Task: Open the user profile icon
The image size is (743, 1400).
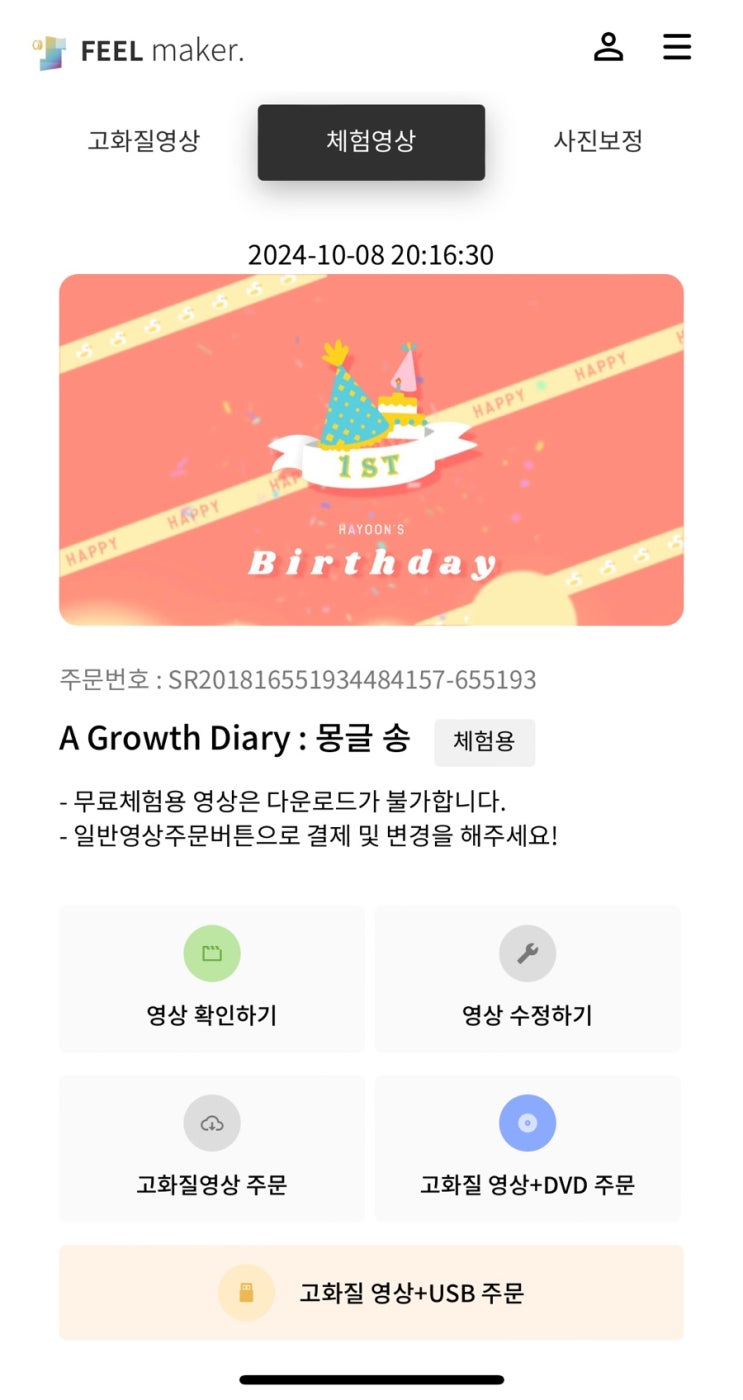Action: point(608,47)
